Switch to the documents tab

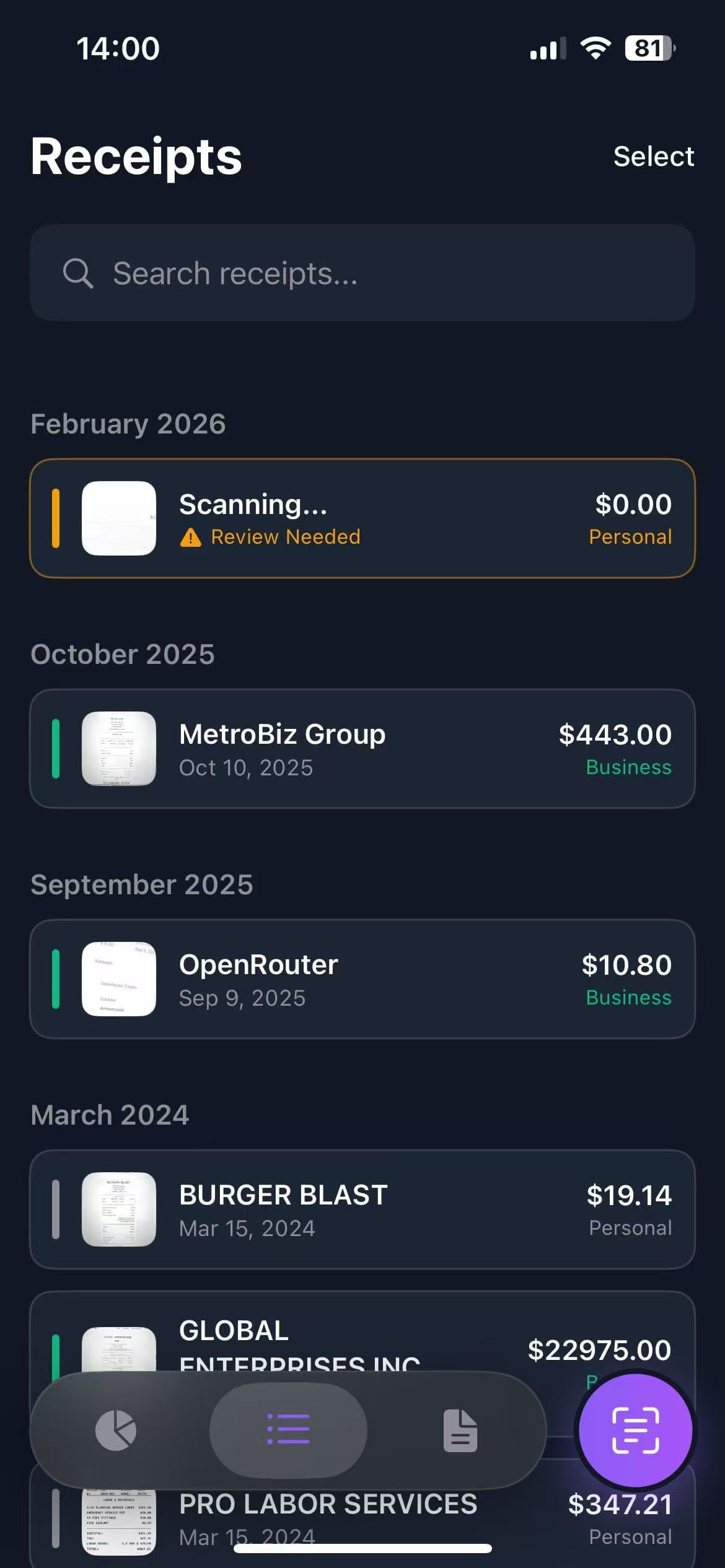click(x=460, y=1431)
